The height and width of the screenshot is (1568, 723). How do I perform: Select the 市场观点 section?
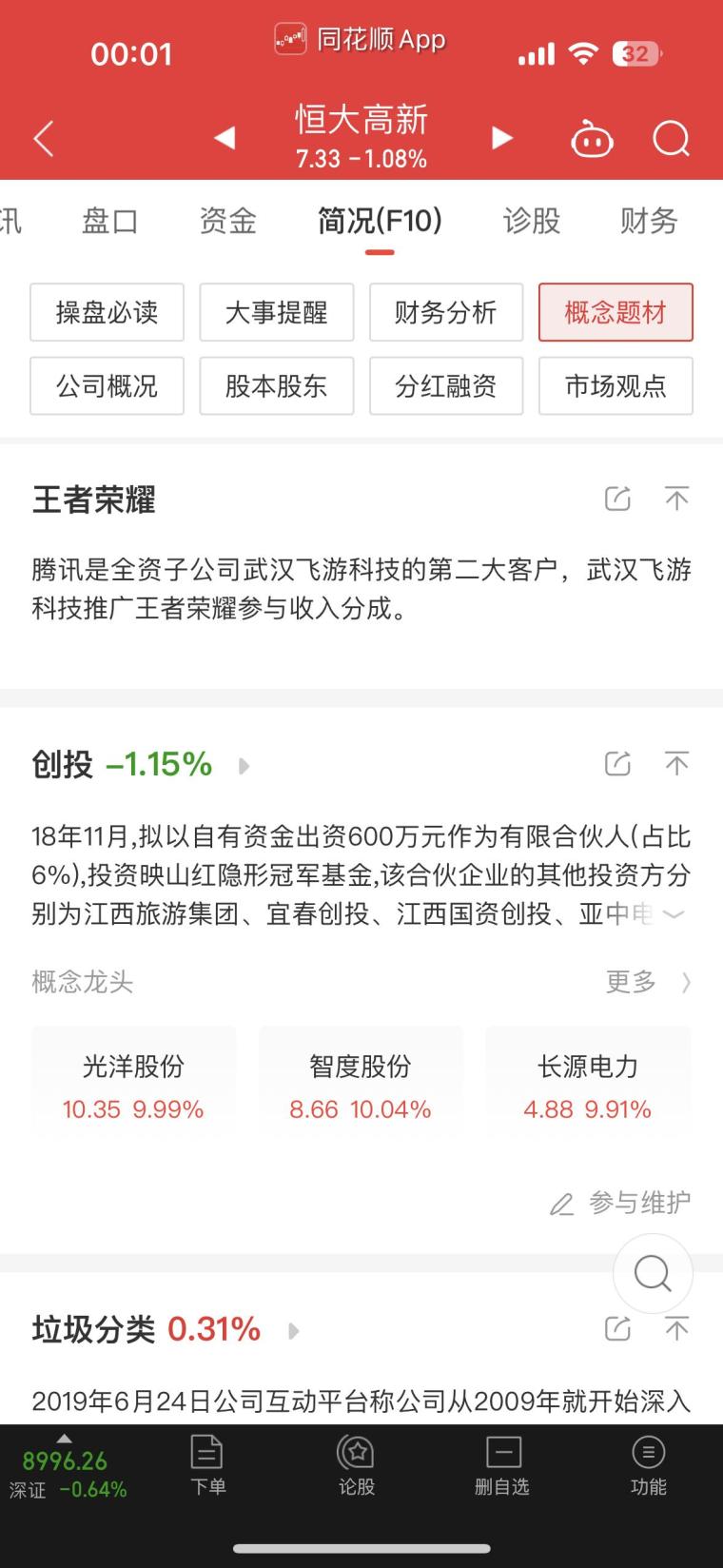(616, 386)
